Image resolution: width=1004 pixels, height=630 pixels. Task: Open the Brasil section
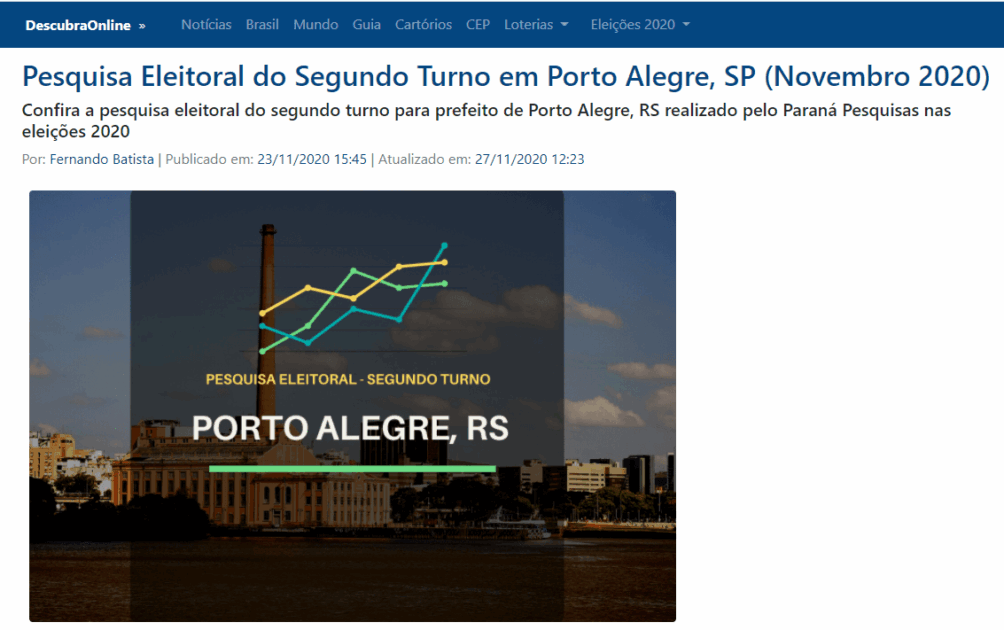point(262,25)
